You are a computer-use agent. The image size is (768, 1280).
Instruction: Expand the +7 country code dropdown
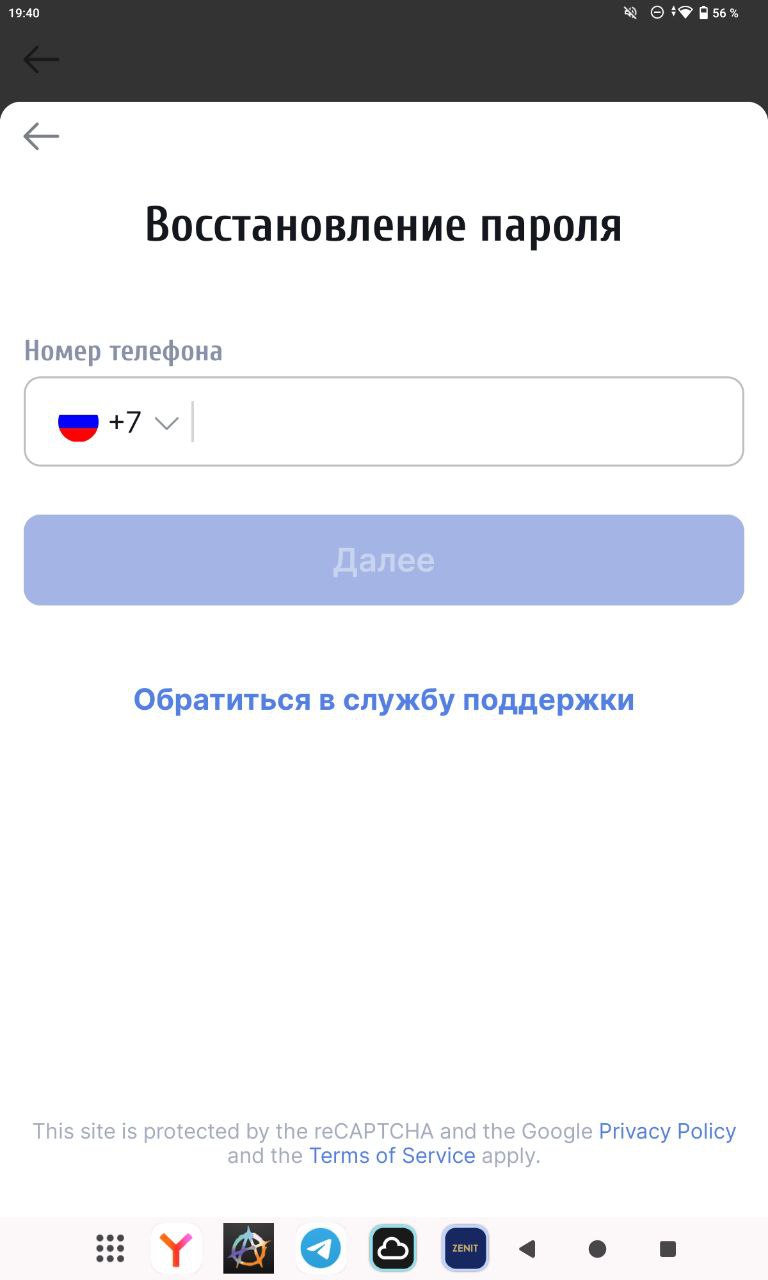[118, 422]
